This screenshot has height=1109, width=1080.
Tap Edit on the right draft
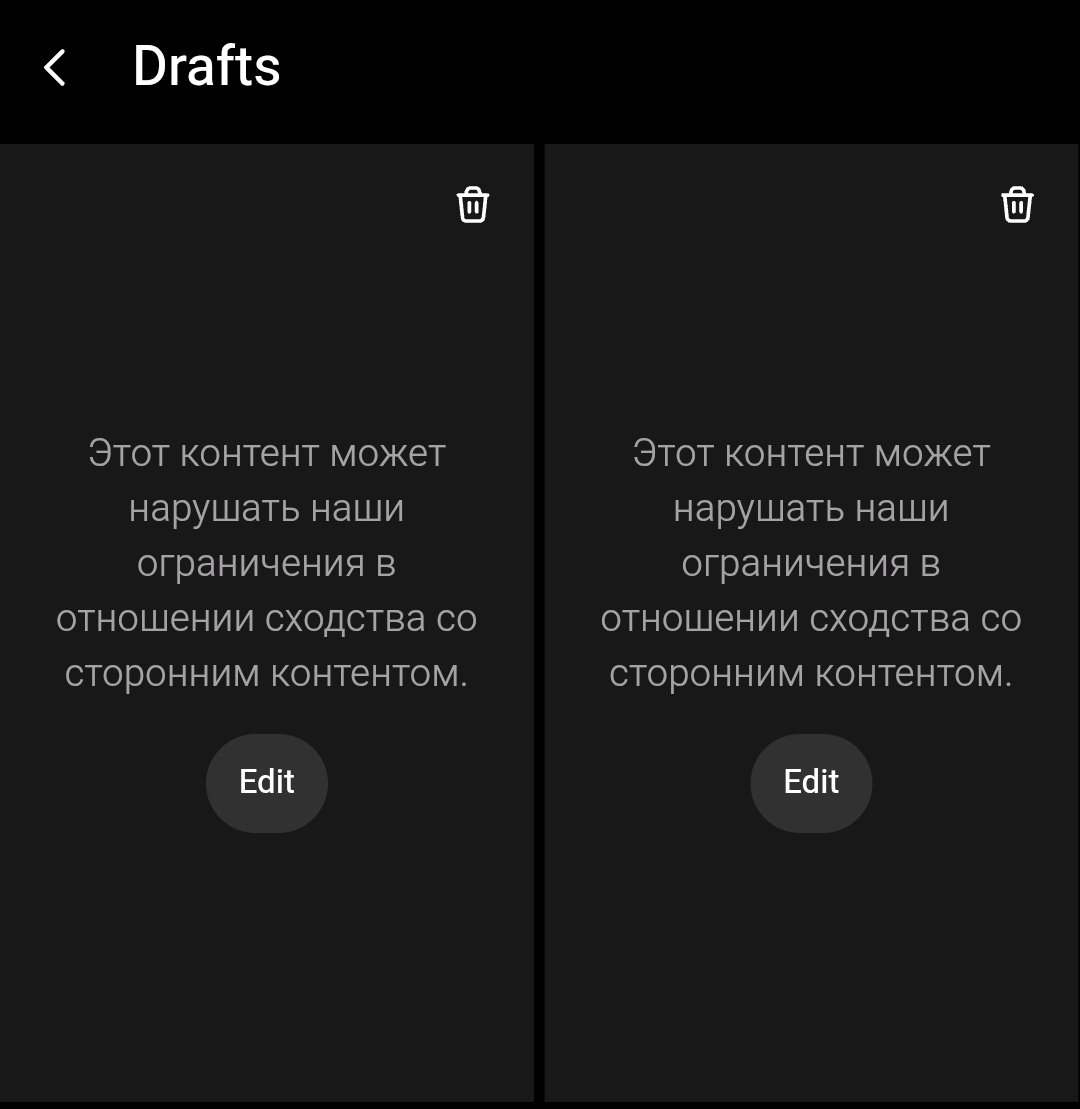coord(811,782)
